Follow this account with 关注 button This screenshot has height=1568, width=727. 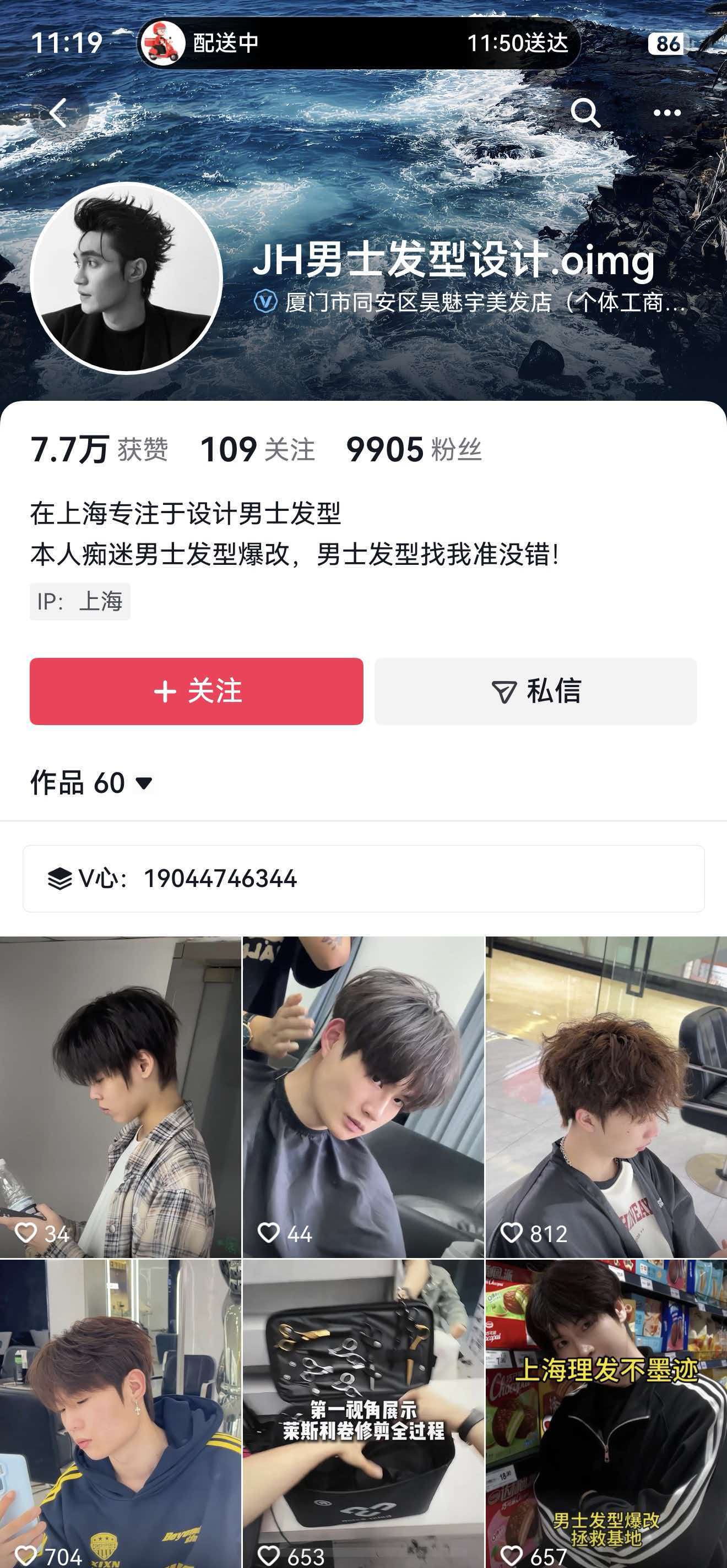(196, 691)
